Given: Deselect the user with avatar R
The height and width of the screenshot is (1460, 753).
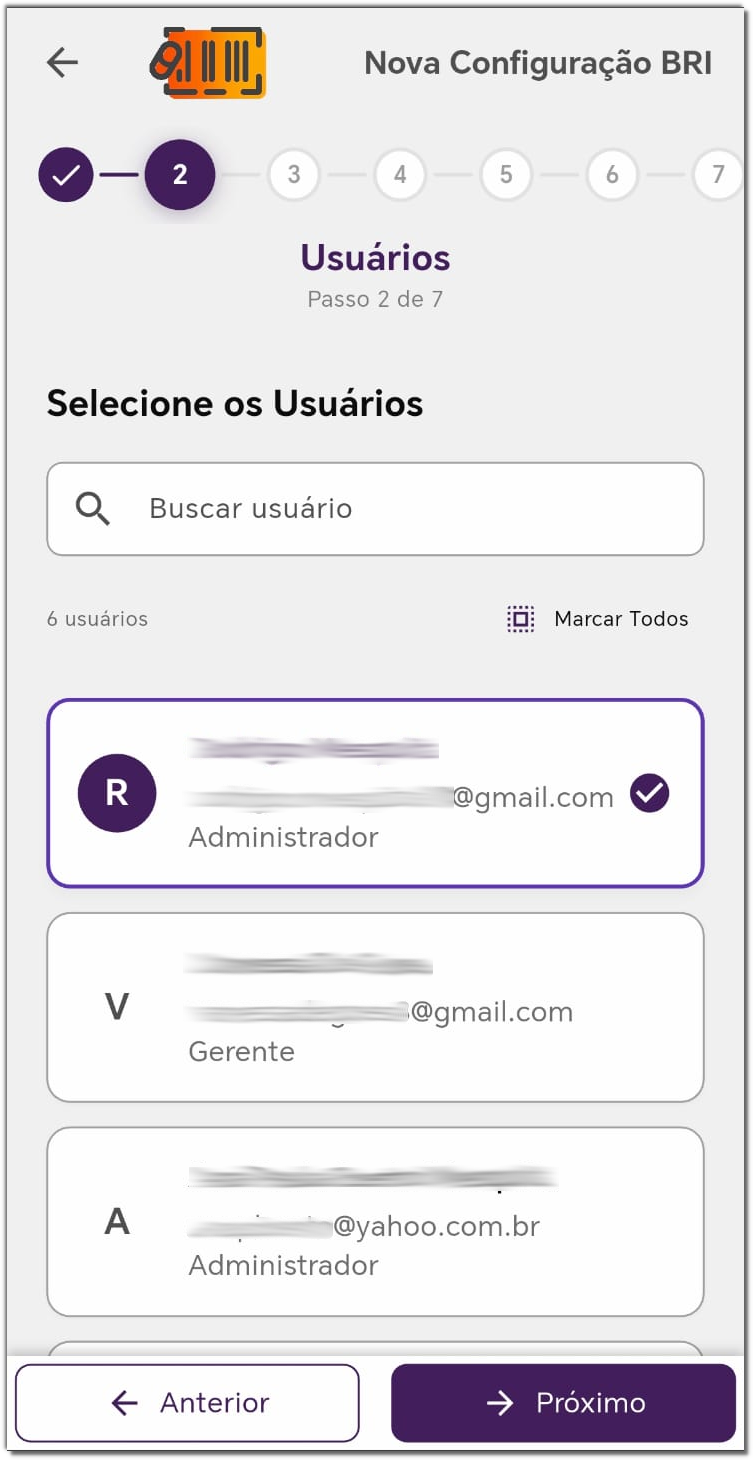Looking at the screenshot, I should 375,793.
